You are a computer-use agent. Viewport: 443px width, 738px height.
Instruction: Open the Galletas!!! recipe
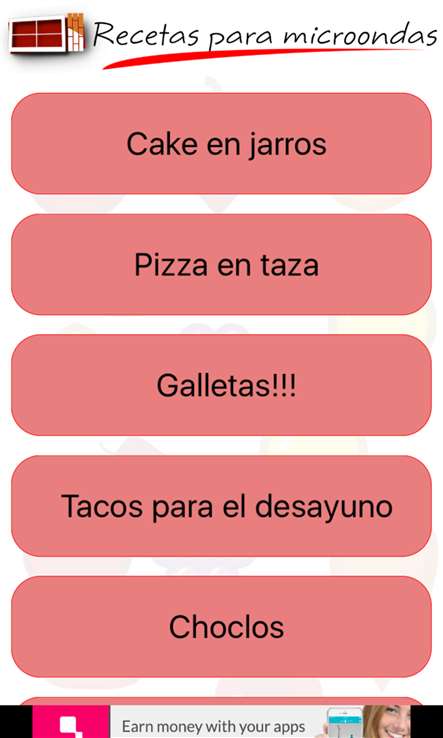(221, 385)
